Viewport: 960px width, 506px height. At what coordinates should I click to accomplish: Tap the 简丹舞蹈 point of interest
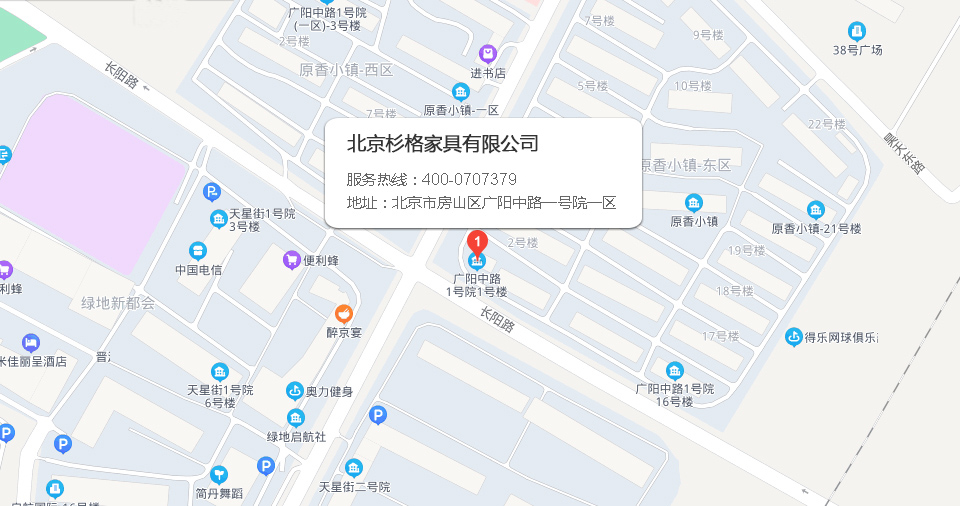[219, 473]
